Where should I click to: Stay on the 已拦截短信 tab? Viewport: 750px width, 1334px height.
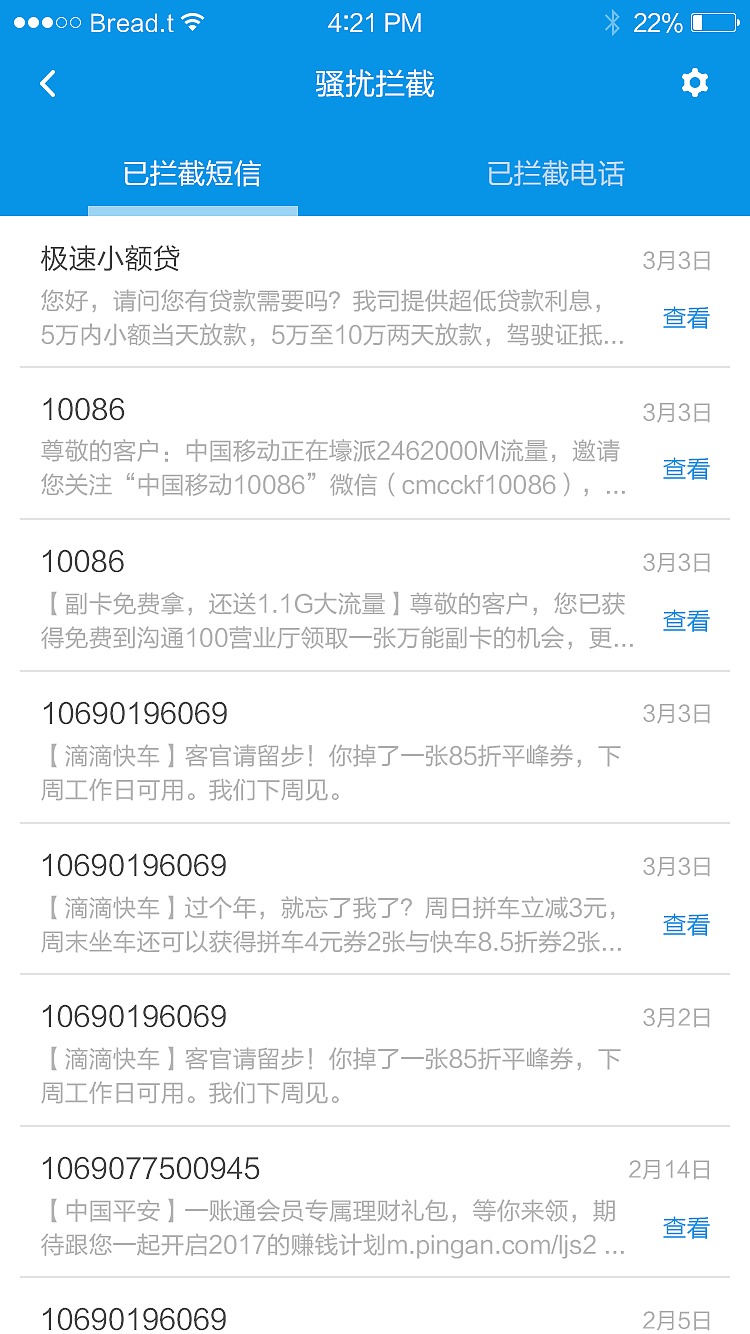pos(193,173)
